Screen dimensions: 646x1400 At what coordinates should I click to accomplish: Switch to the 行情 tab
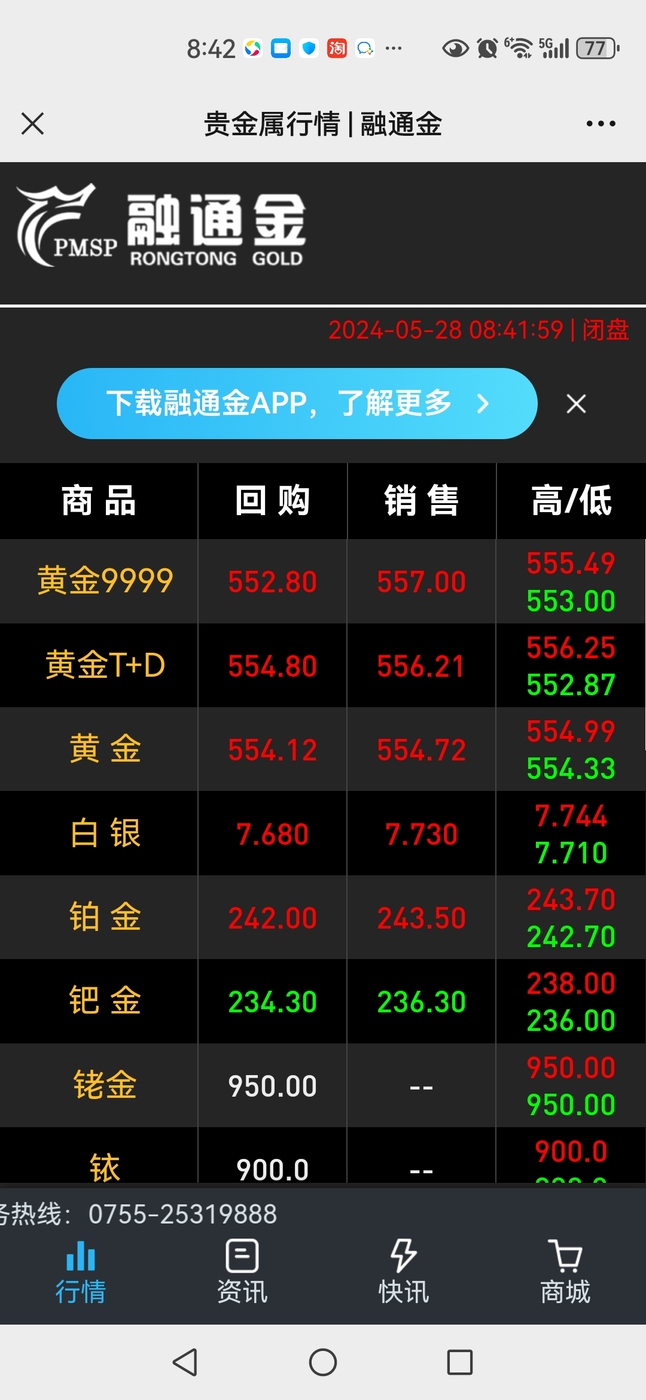[80, 1272]
